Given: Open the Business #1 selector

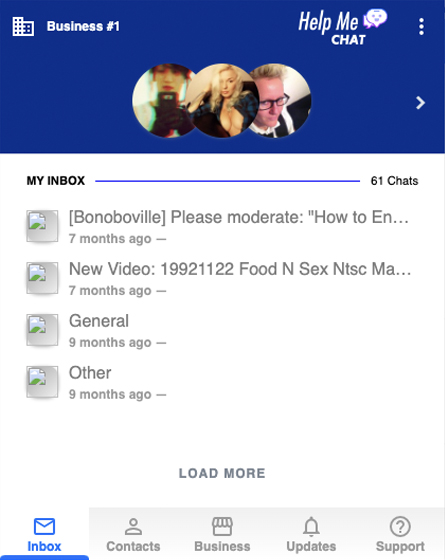Looking at the screenshot, I should click(x=66, y=26).
